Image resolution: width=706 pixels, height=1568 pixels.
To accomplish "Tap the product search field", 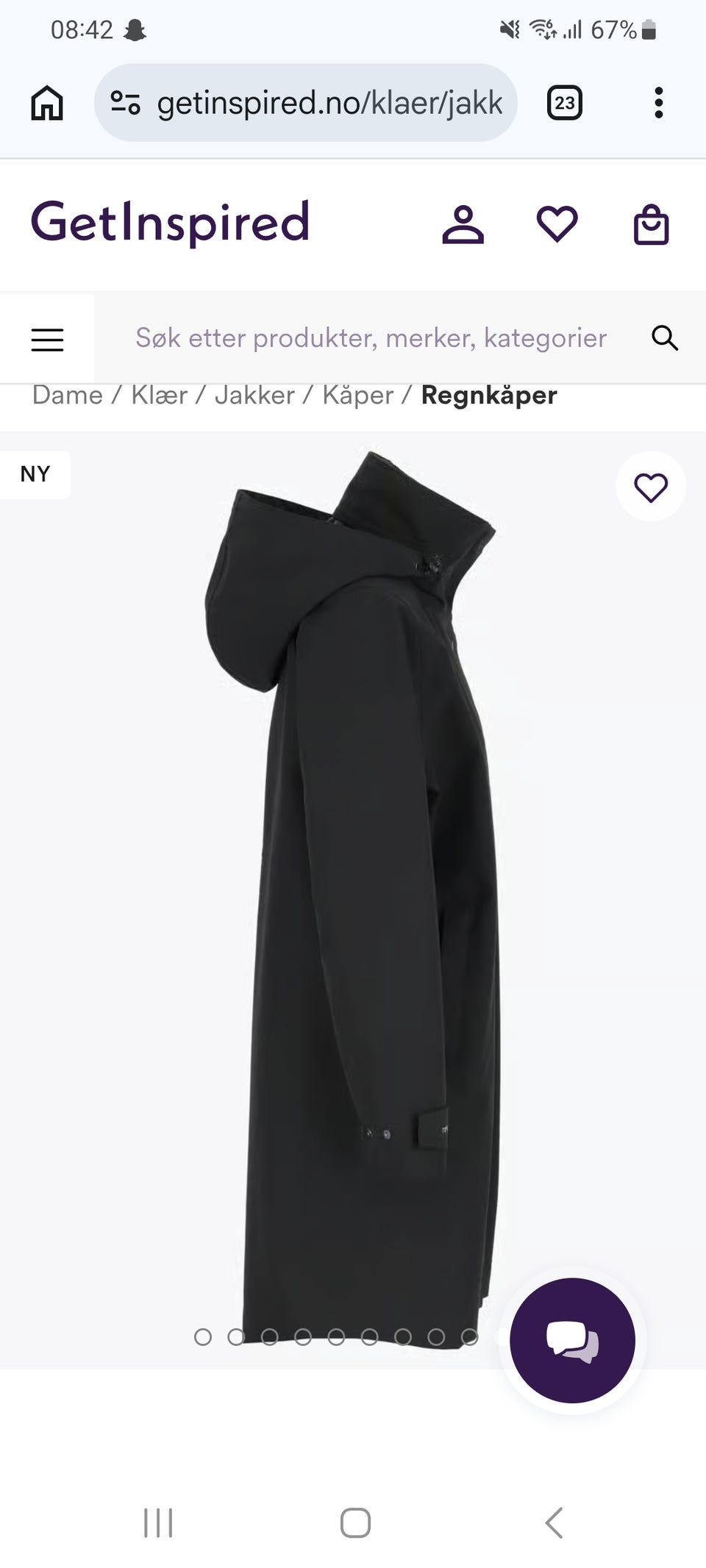I will click(x=371, y=338).
